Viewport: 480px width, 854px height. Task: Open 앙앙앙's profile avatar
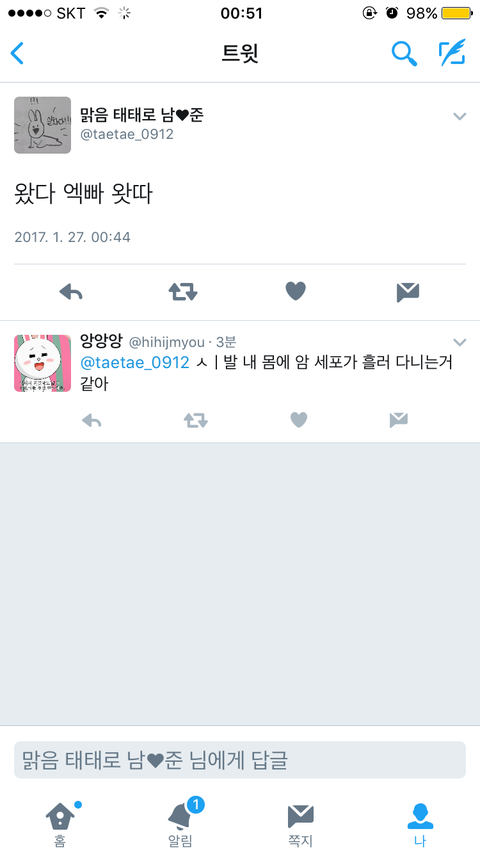coord(42,363)
